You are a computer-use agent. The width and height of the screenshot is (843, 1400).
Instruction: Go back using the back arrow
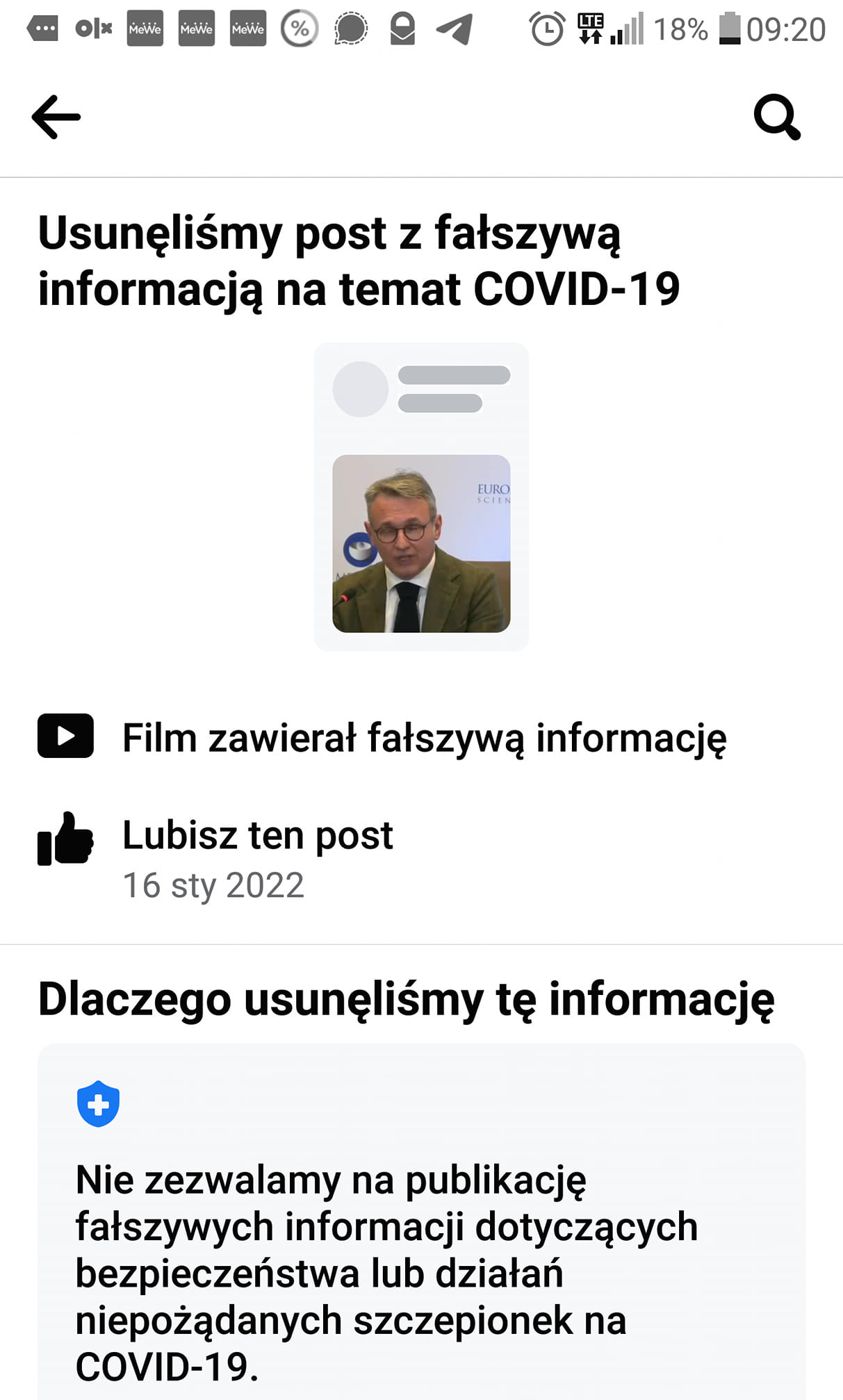point(56,116)
